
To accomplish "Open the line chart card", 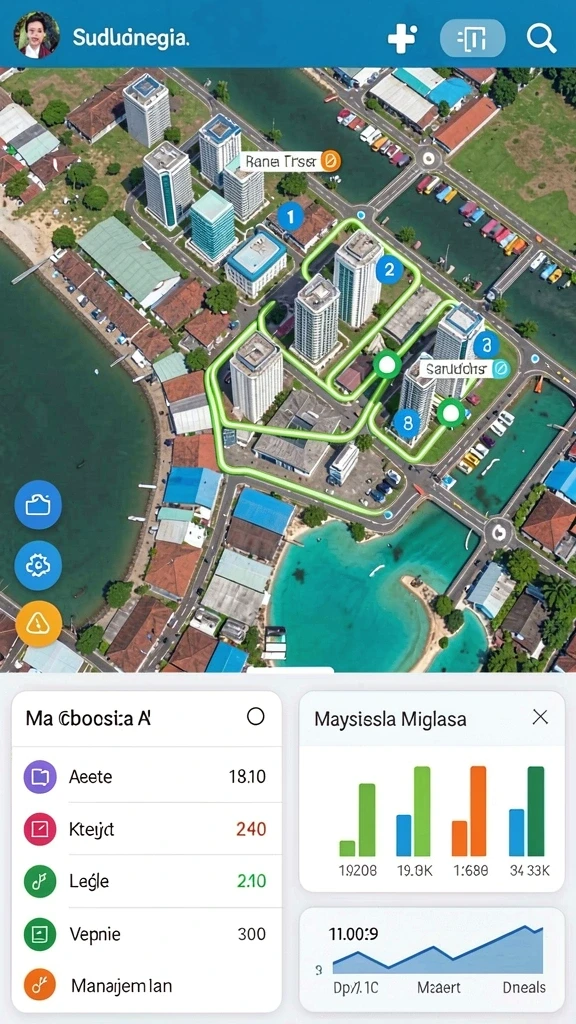I will tap(432, 959).
